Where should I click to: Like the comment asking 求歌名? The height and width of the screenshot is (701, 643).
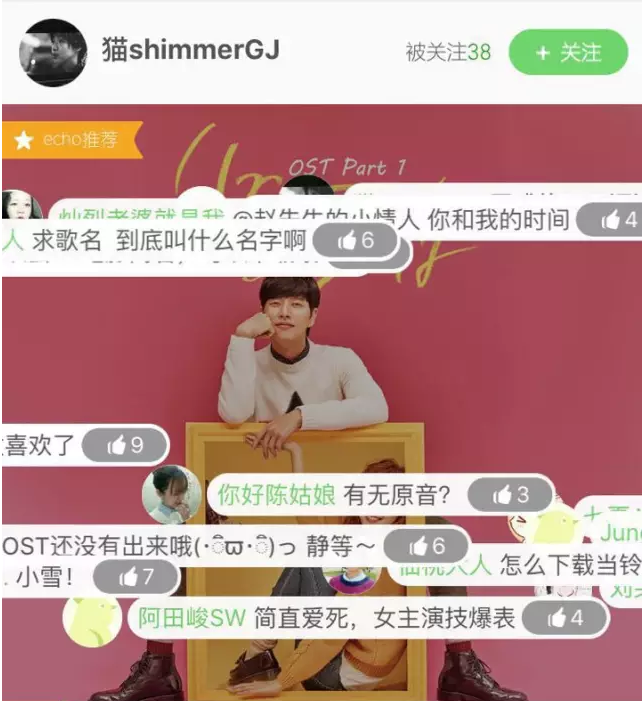[x=358, y=240]
